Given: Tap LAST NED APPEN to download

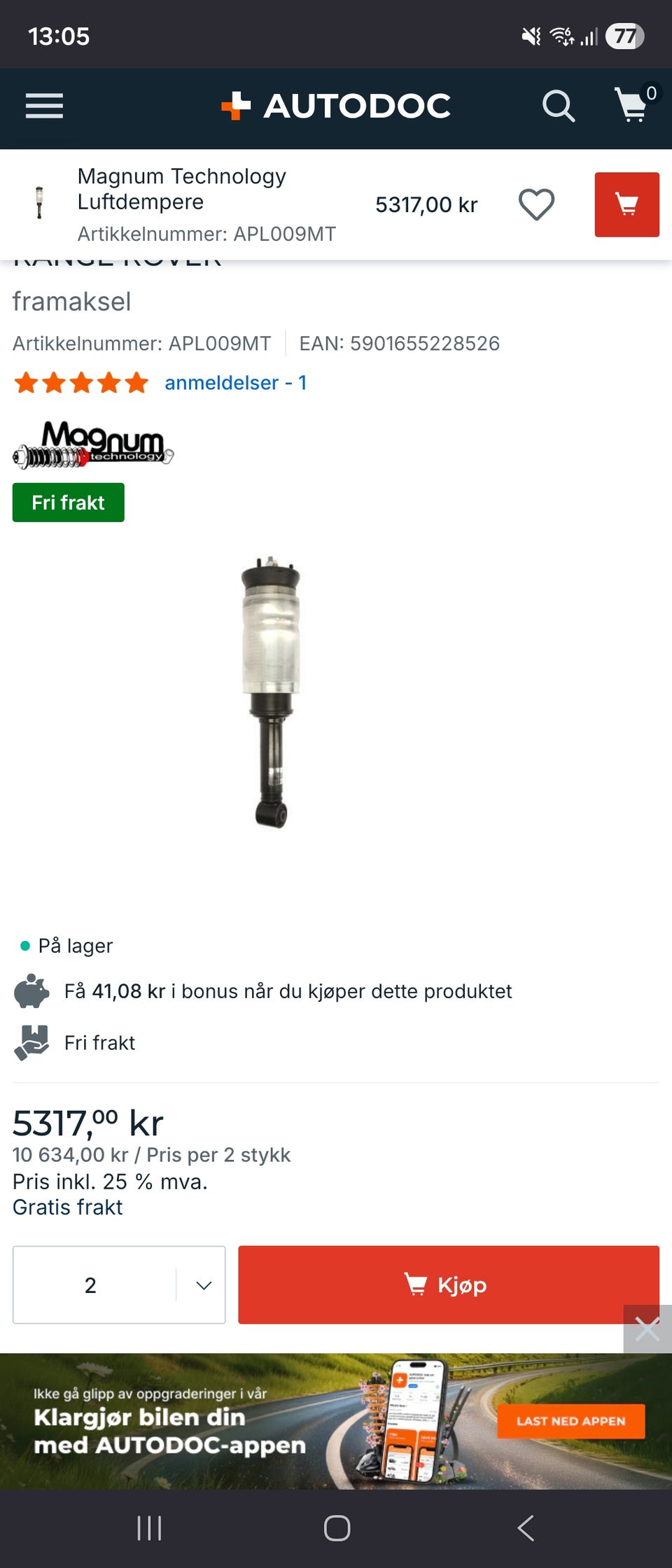Looking at the screenshot, I should pyautogui.click(x=570, y=1421).
